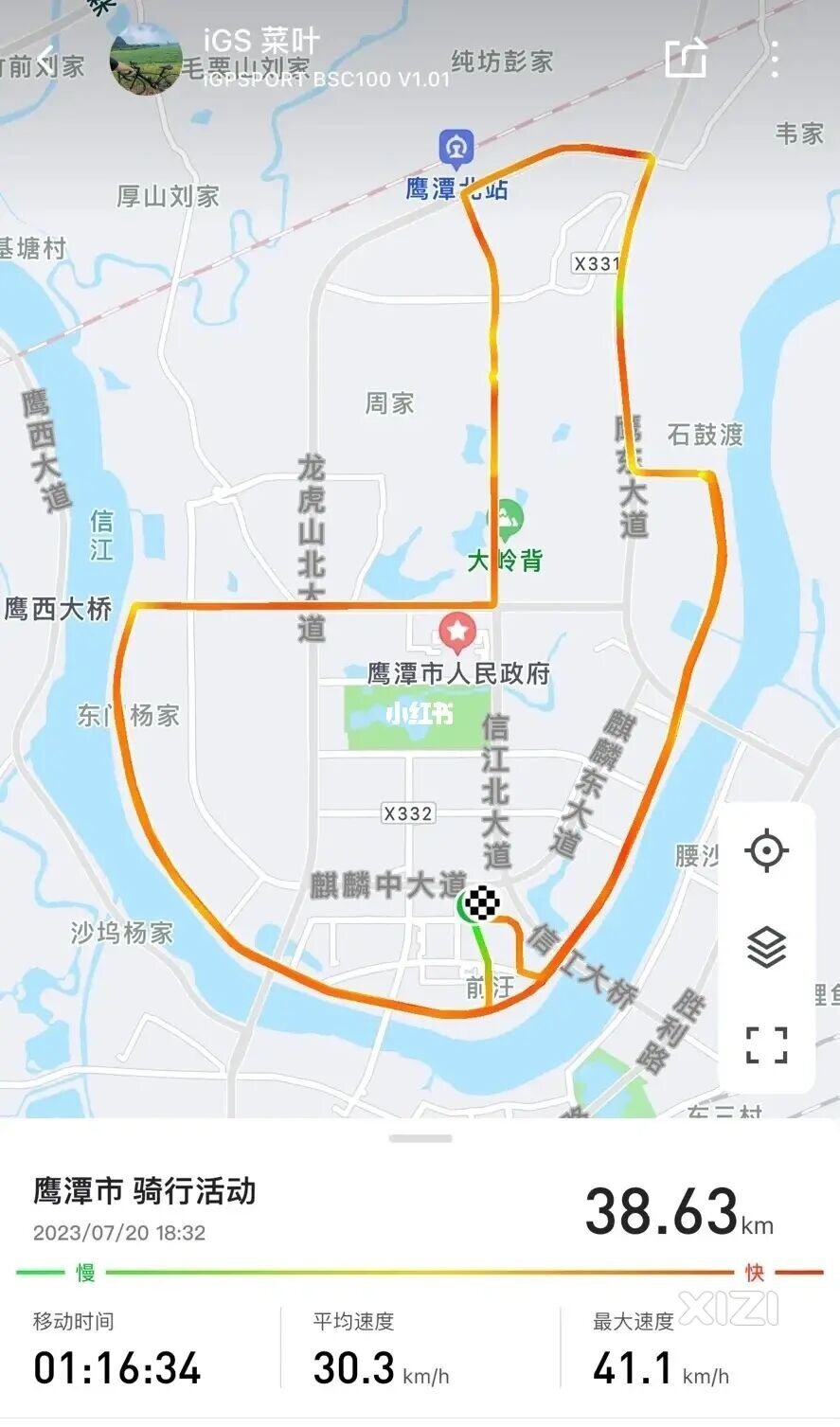The width and height of the screenshot is (840, 1427).
Task: Open the three-dot overflow menu
Action: (x=775, y=59)
